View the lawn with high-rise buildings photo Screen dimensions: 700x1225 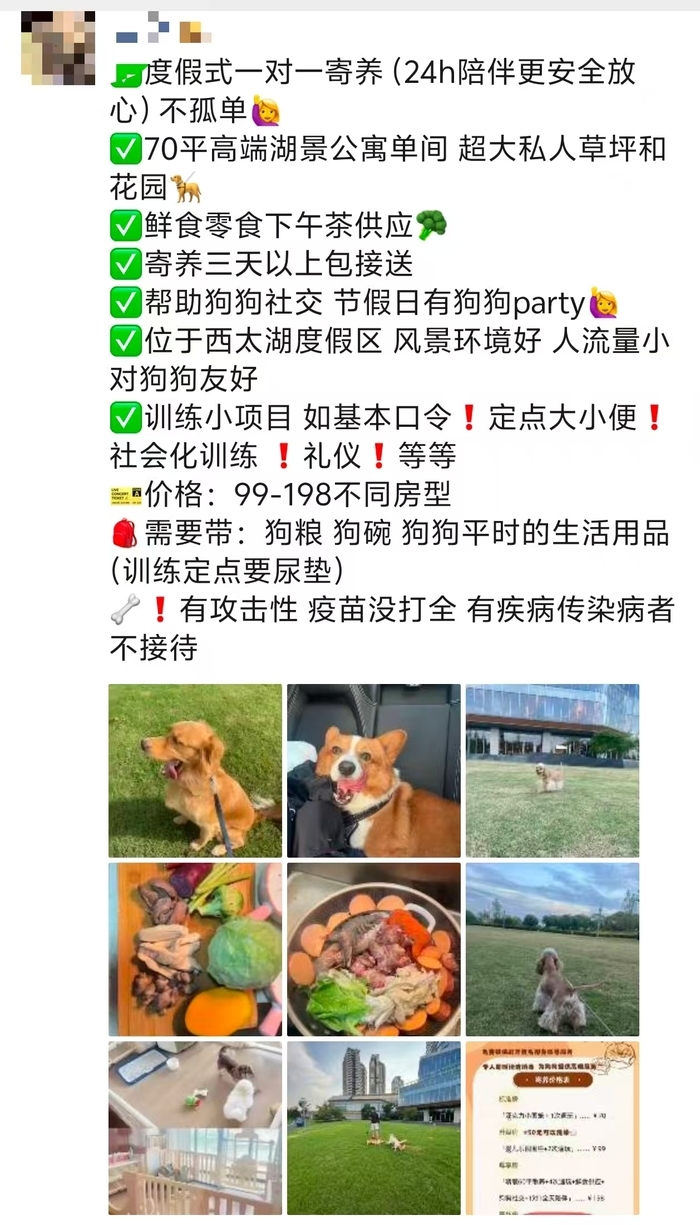click(x=374, y=1127)
